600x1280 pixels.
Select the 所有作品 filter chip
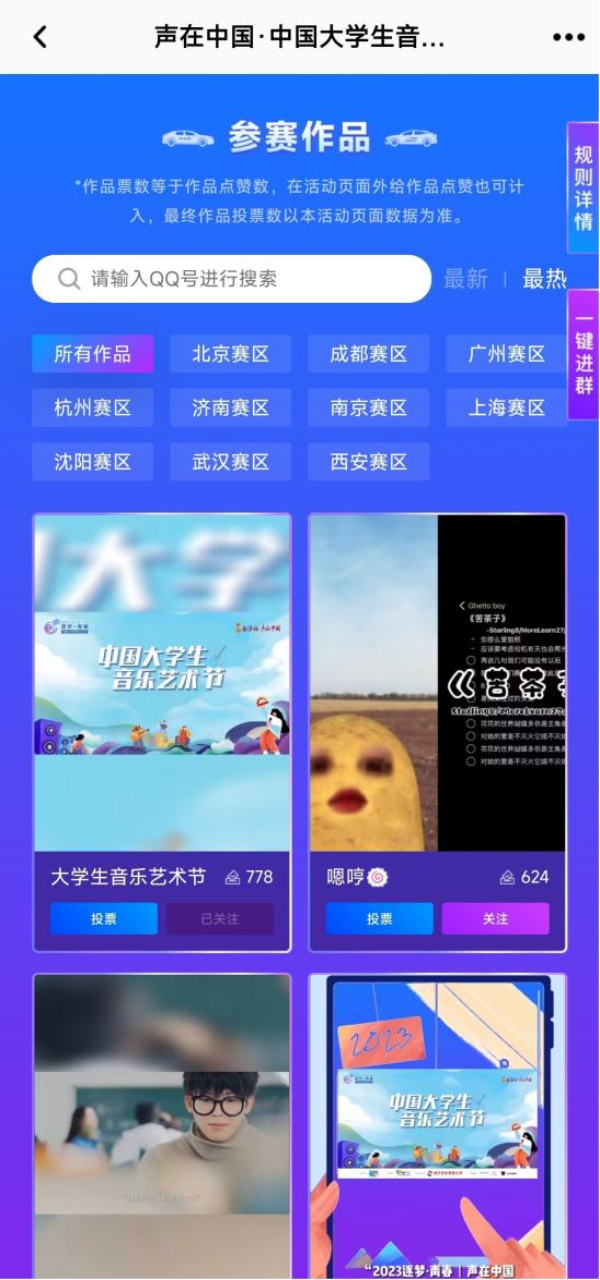click(92, 354)
